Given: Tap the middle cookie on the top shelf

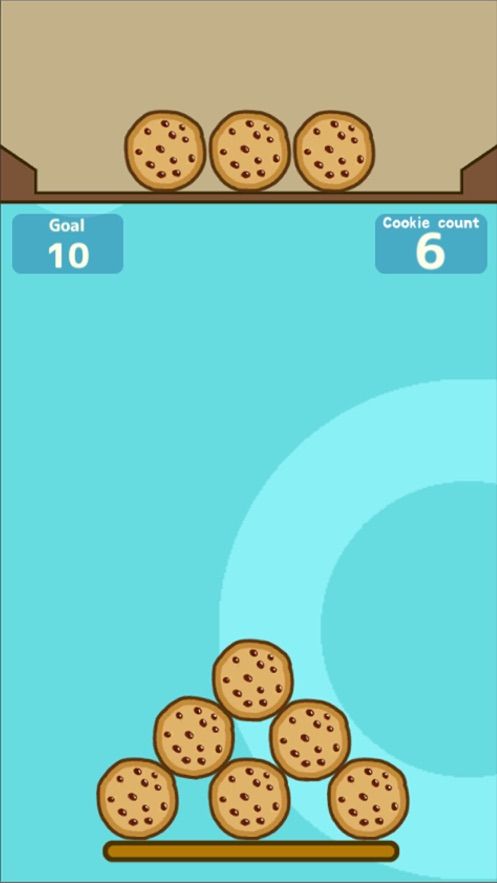Looking at the screenshot, I should tap(250, 151).
